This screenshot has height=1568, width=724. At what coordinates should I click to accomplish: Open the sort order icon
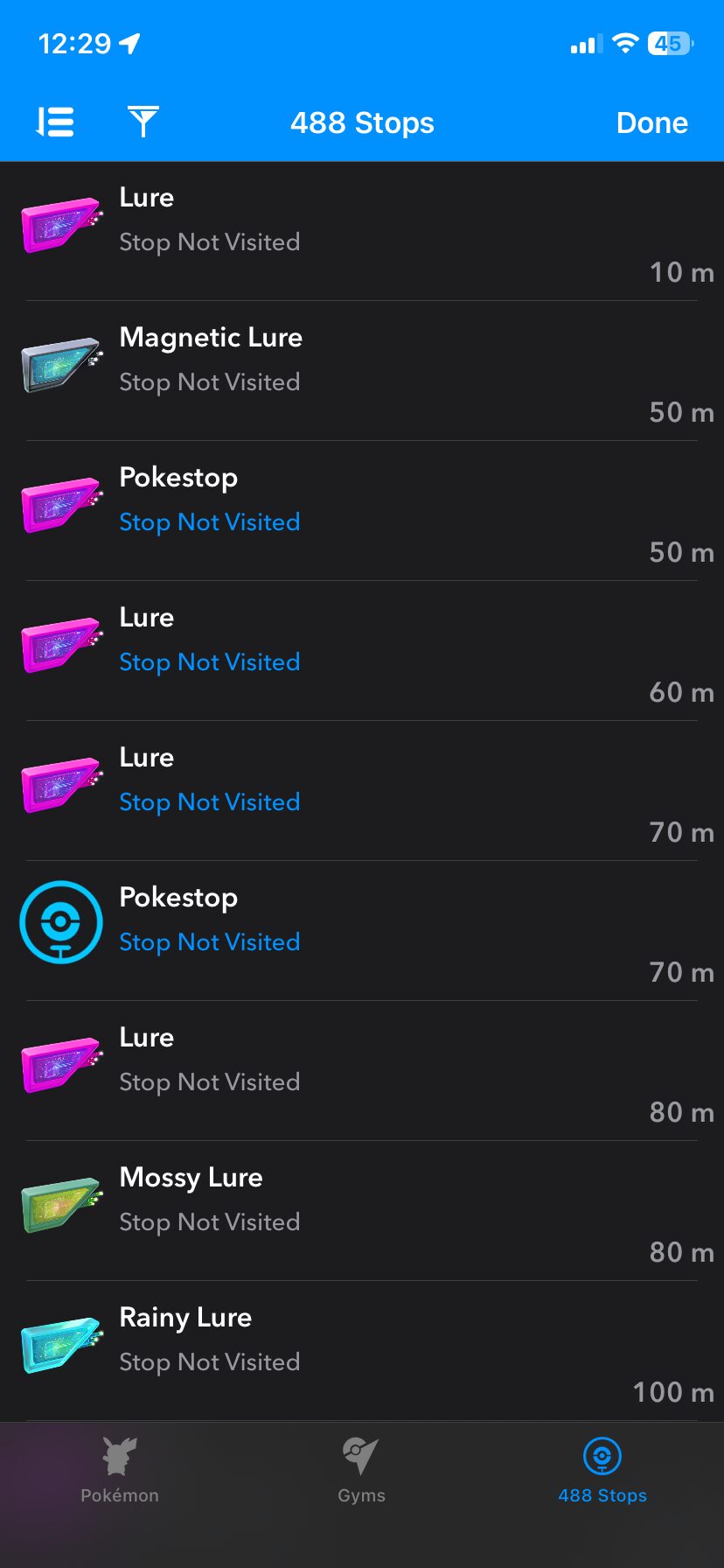coord(55,122)
